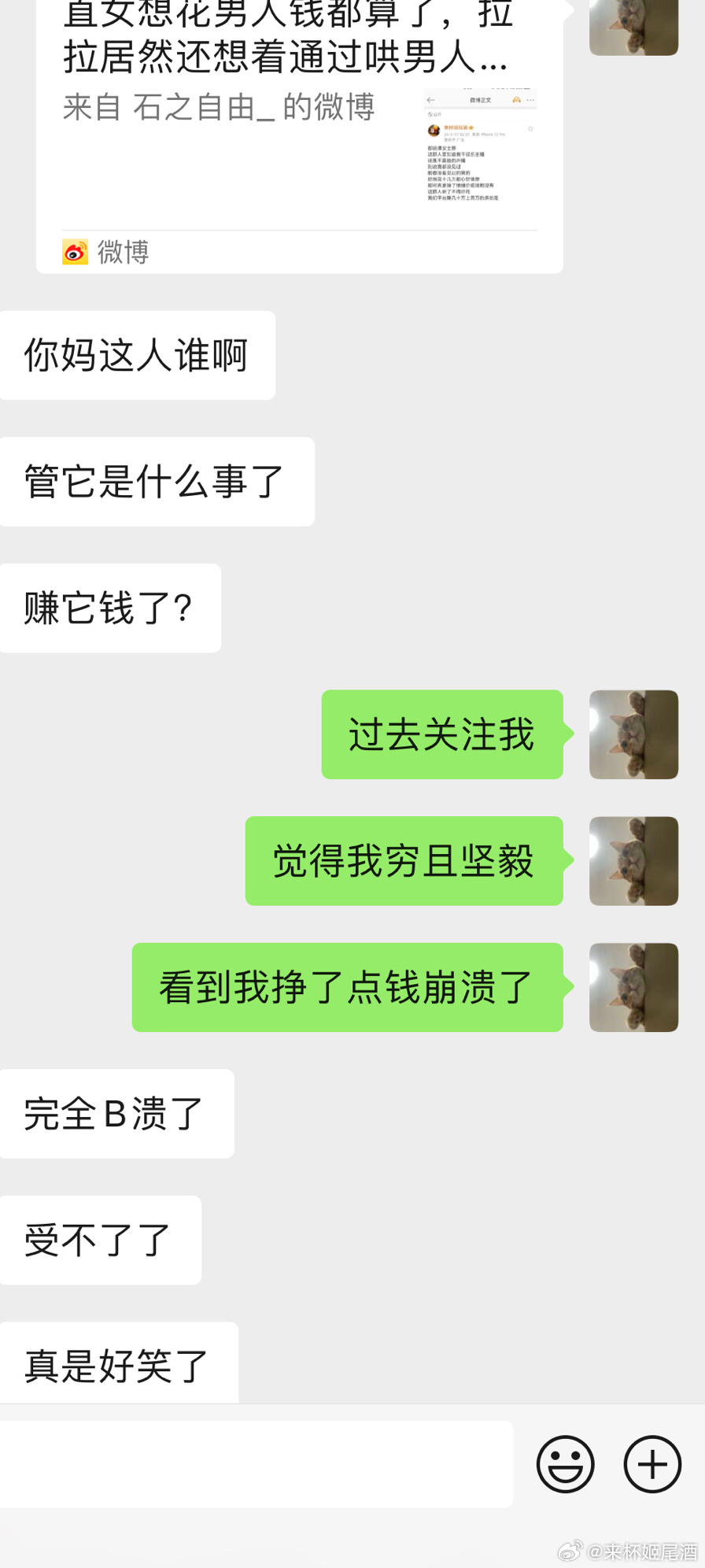Open the plus attachment menu
705x1568 pixels.
pyautogui.click(x=652, y=1464)
